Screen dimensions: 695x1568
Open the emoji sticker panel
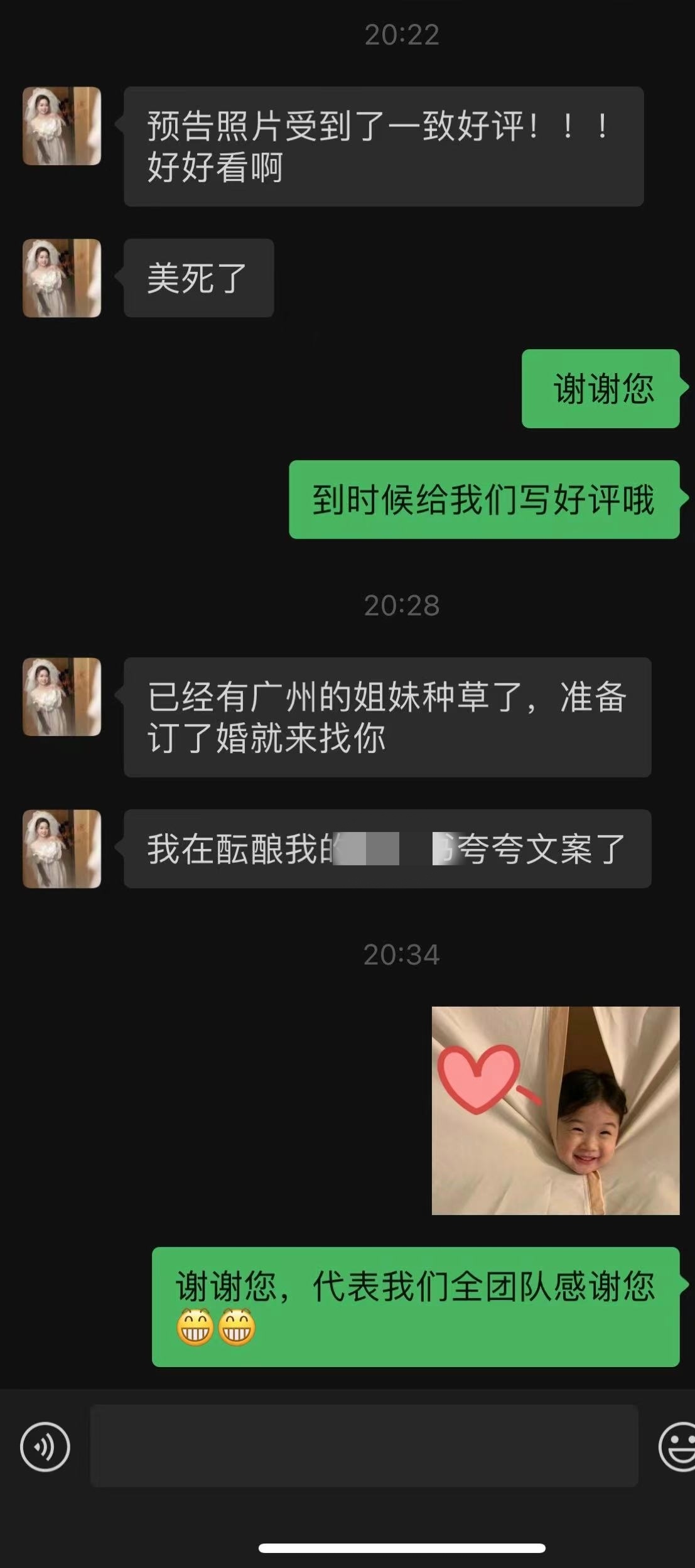(678, 1447)
